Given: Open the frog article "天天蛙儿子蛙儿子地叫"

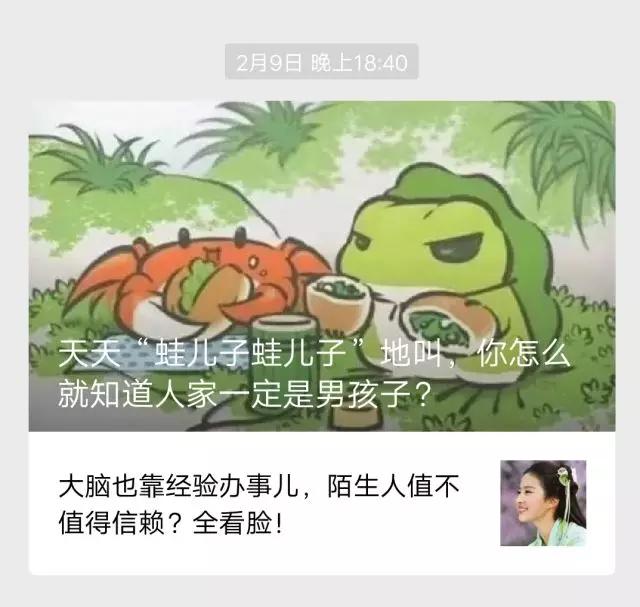Looking at the screenshot, I should point(320,266).
